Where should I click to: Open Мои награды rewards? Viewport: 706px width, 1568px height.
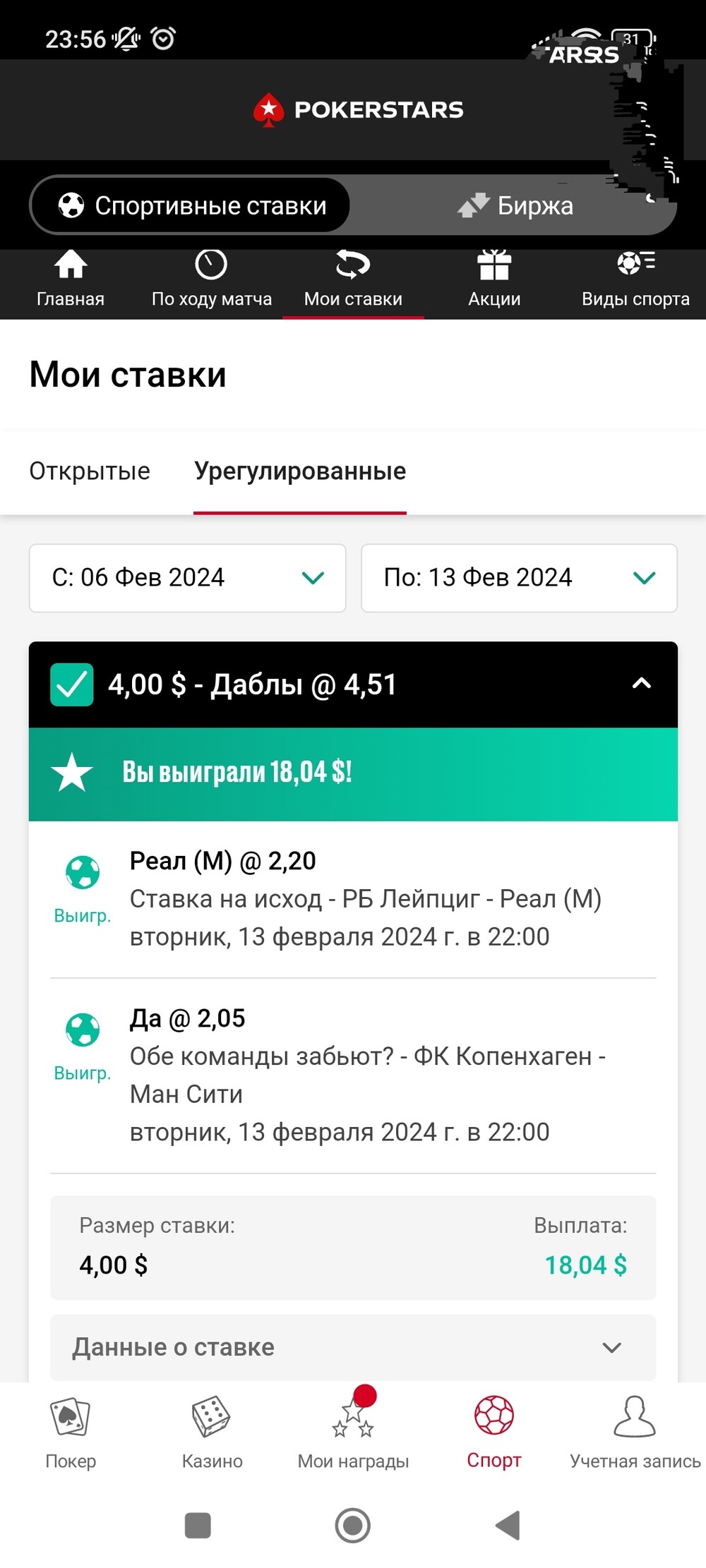(353, 1433)
